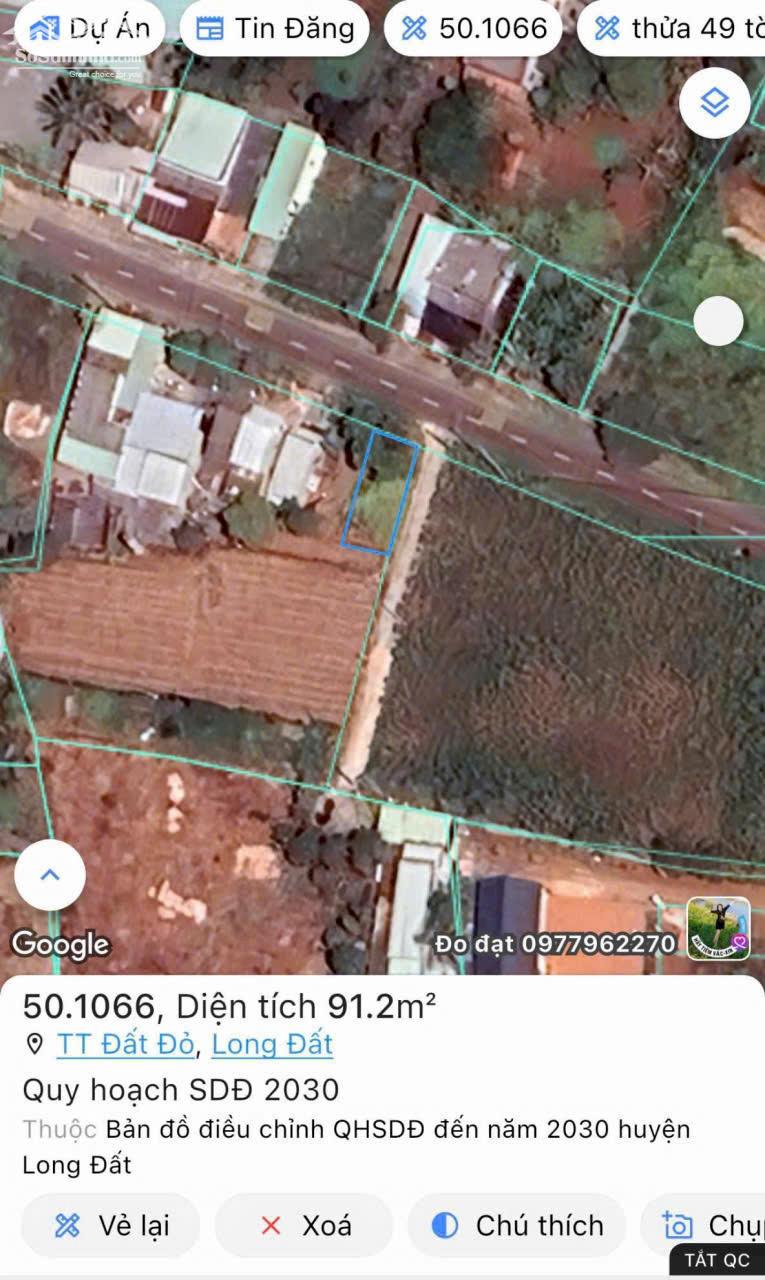Show the Chú thích legend

click(x=517, y=1225)
